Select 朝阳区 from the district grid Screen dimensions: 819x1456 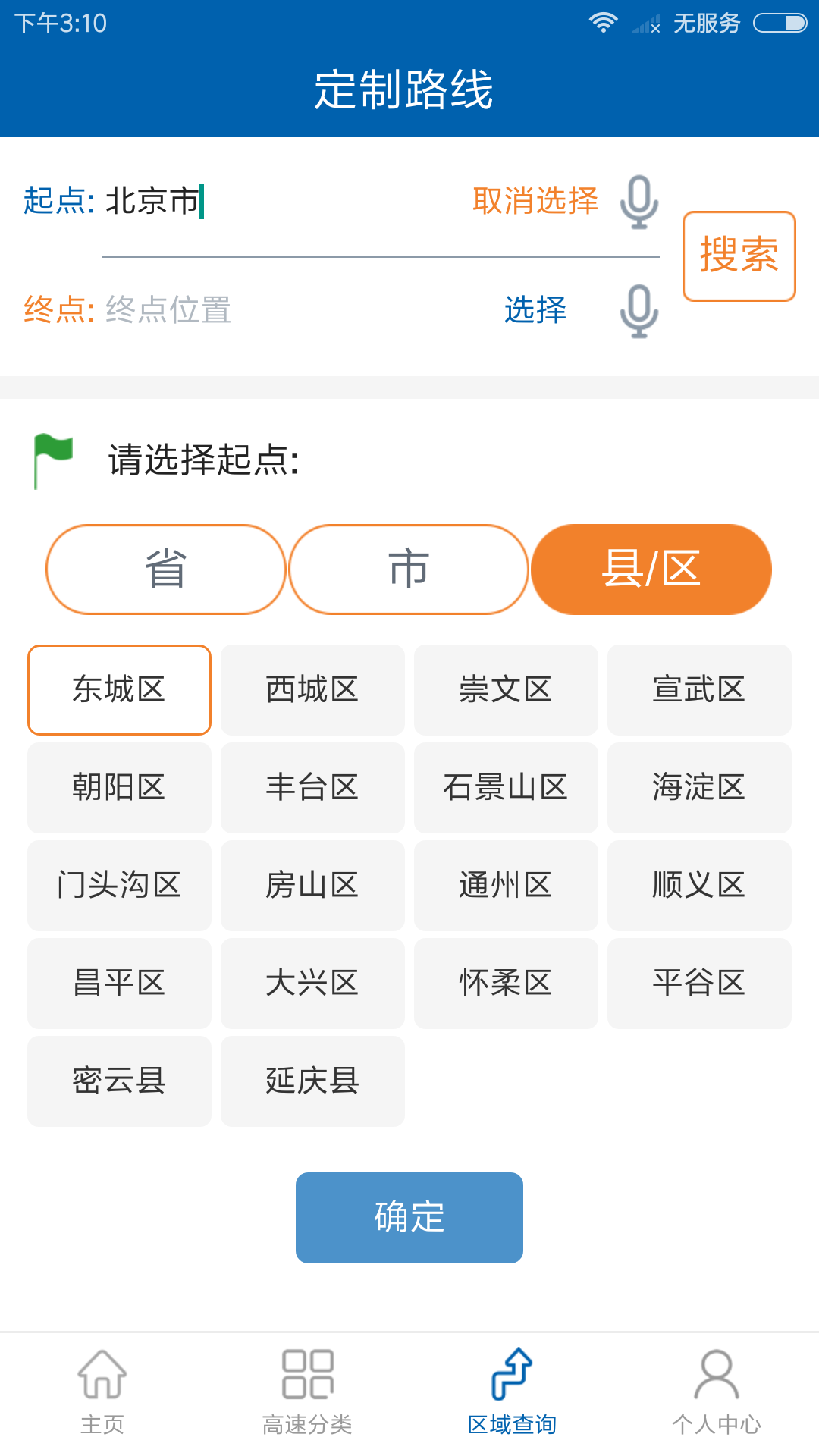[x=119, y=788]
